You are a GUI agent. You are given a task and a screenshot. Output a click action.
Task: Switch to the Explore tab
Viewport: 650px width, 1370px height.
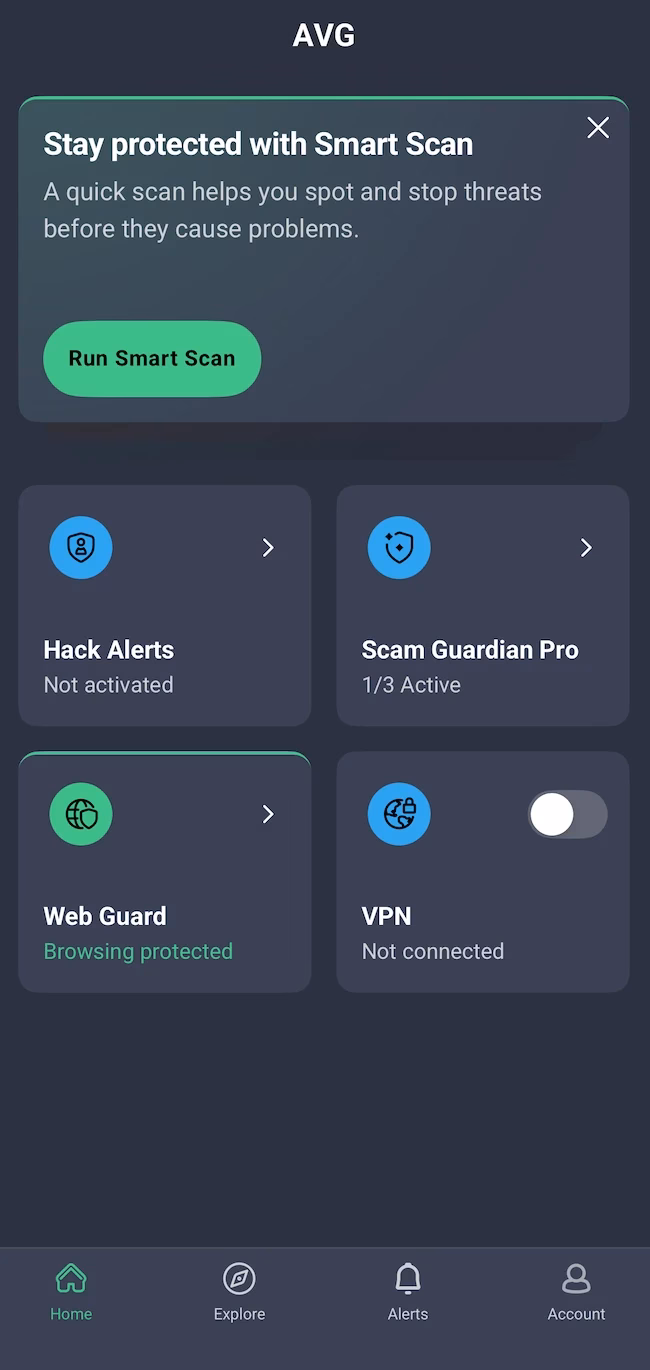(x=239, y=1292)
